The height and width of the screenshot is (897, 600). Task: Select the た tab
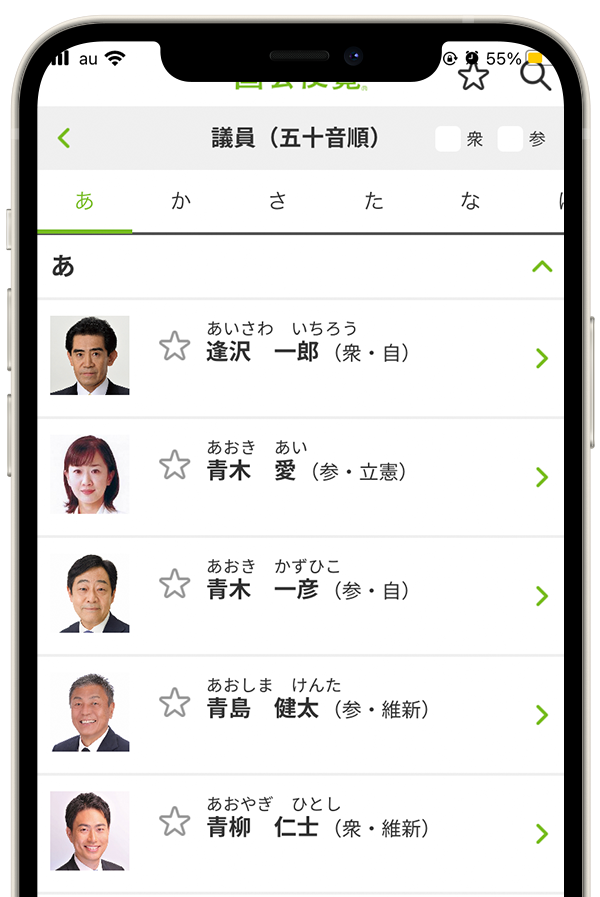374,201
